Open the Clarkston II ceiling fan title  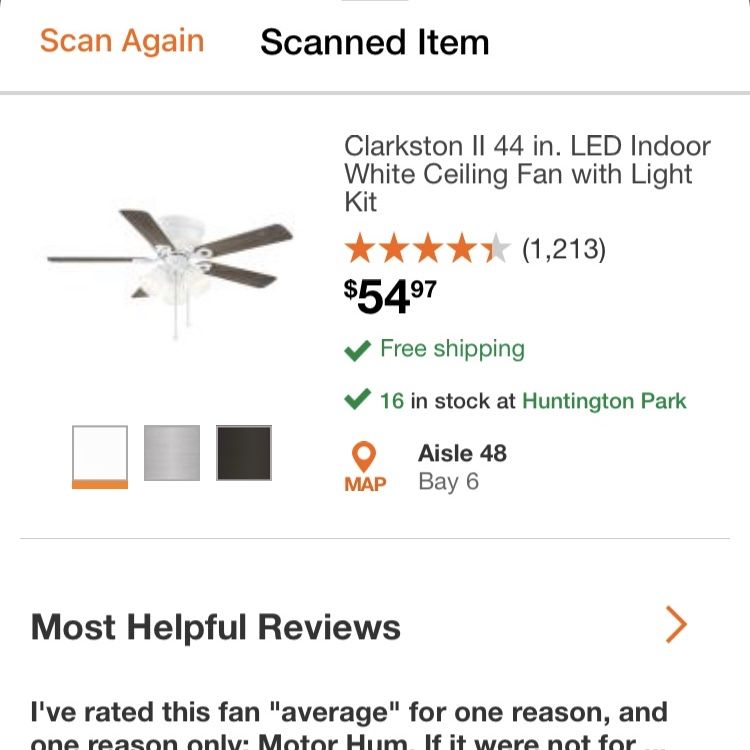coord(527,174)
